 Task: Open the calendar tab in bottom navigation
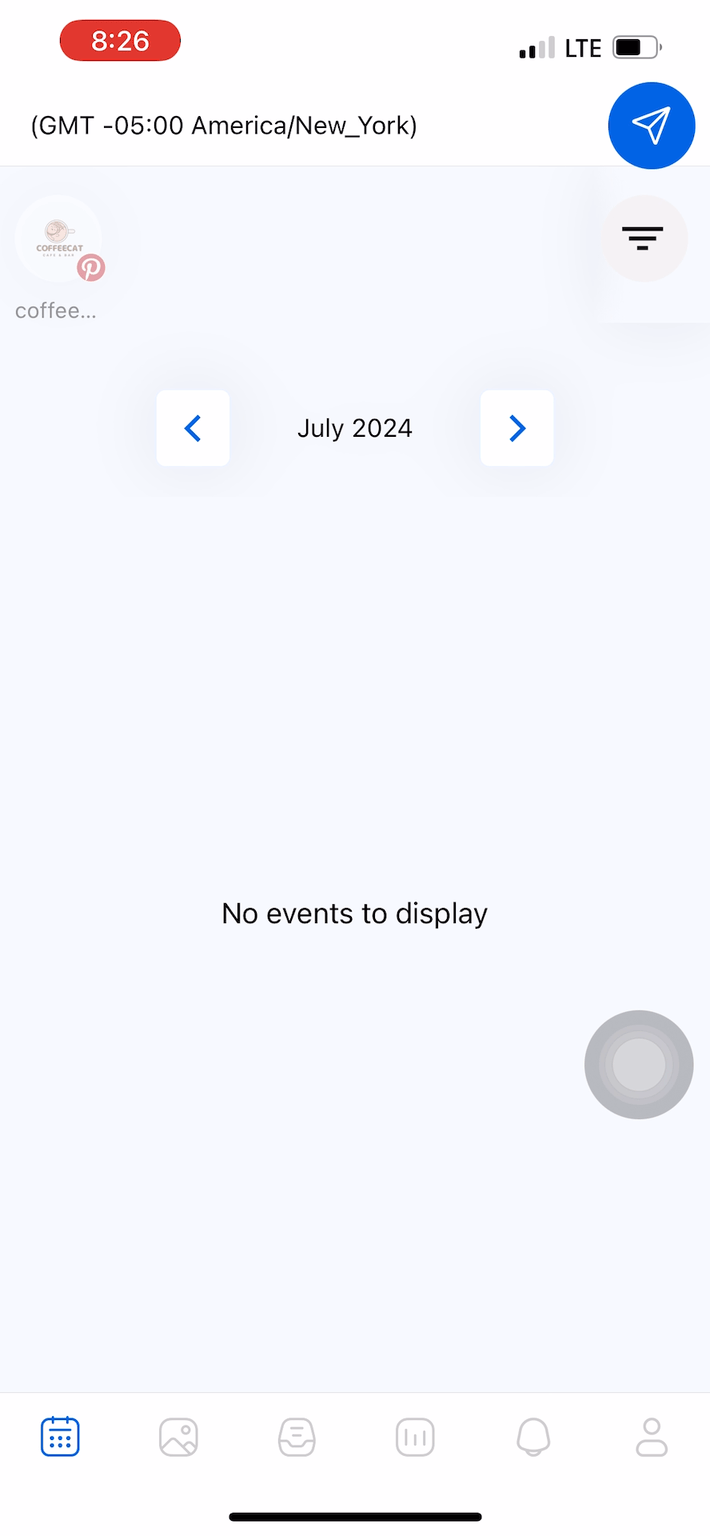pyautogui.click(x=60, y=1437)
